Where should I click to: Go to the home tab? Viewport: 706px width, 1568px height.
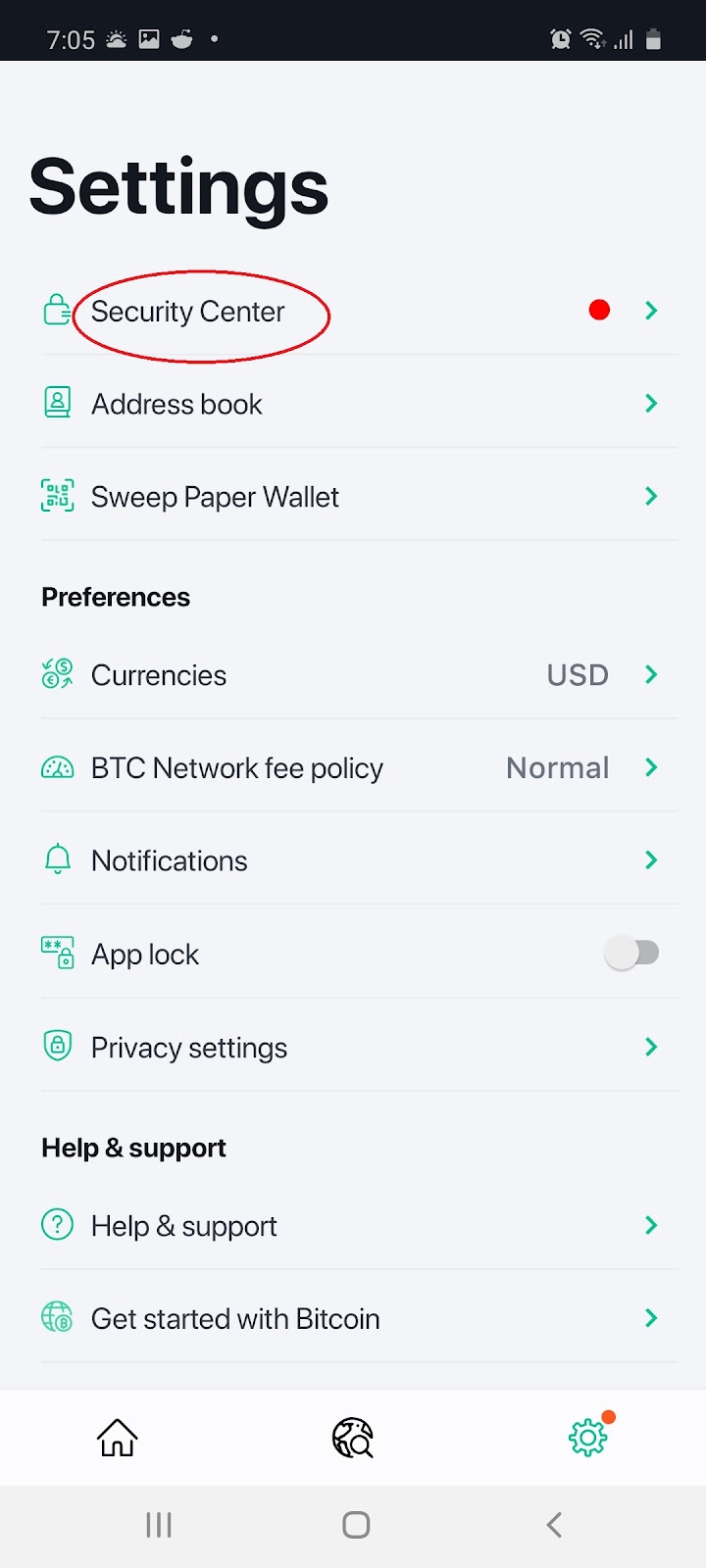(x=118, y=1438)
